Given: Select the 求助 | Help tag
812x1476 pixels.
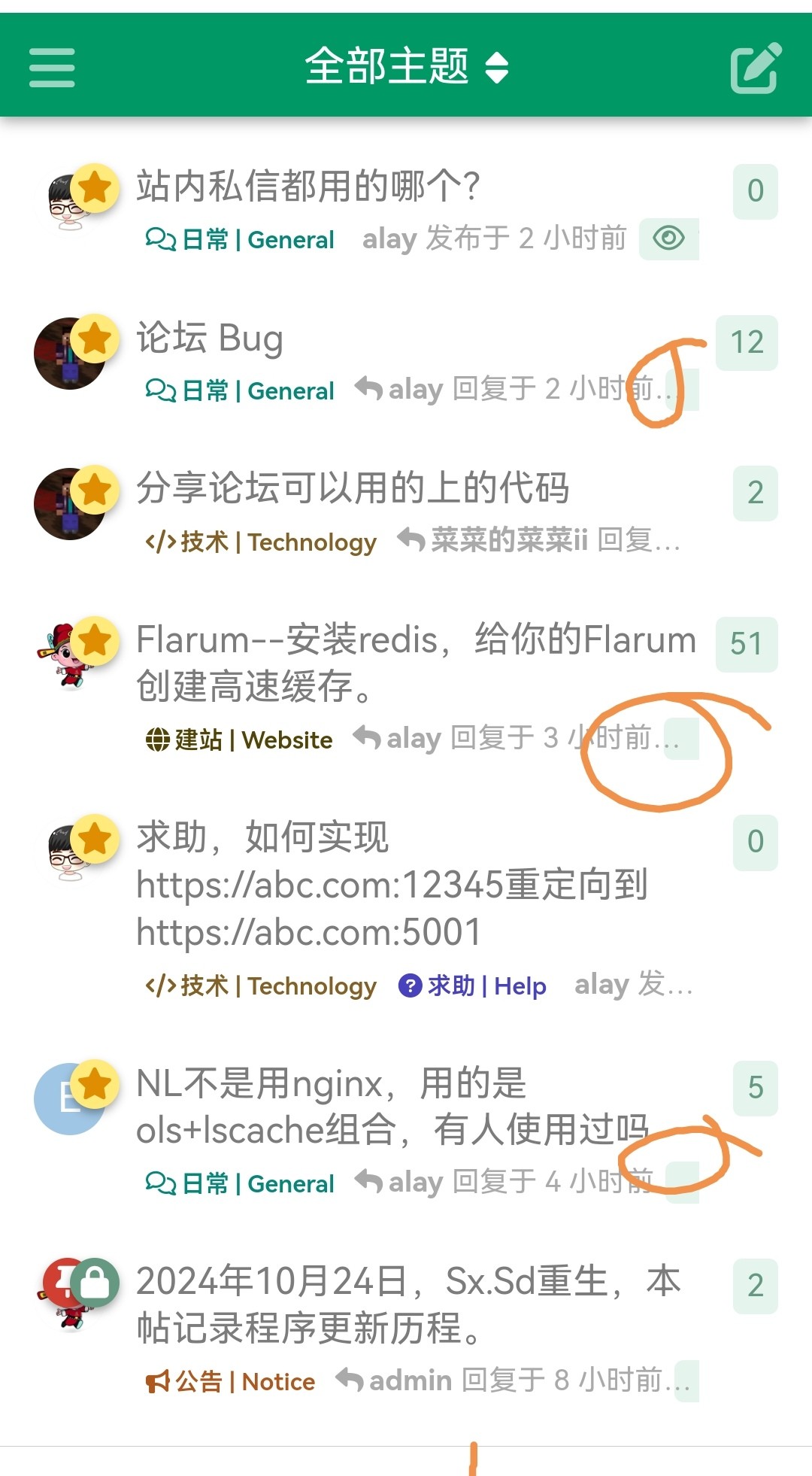Looking at the screenshot, I should click(472, 986).
